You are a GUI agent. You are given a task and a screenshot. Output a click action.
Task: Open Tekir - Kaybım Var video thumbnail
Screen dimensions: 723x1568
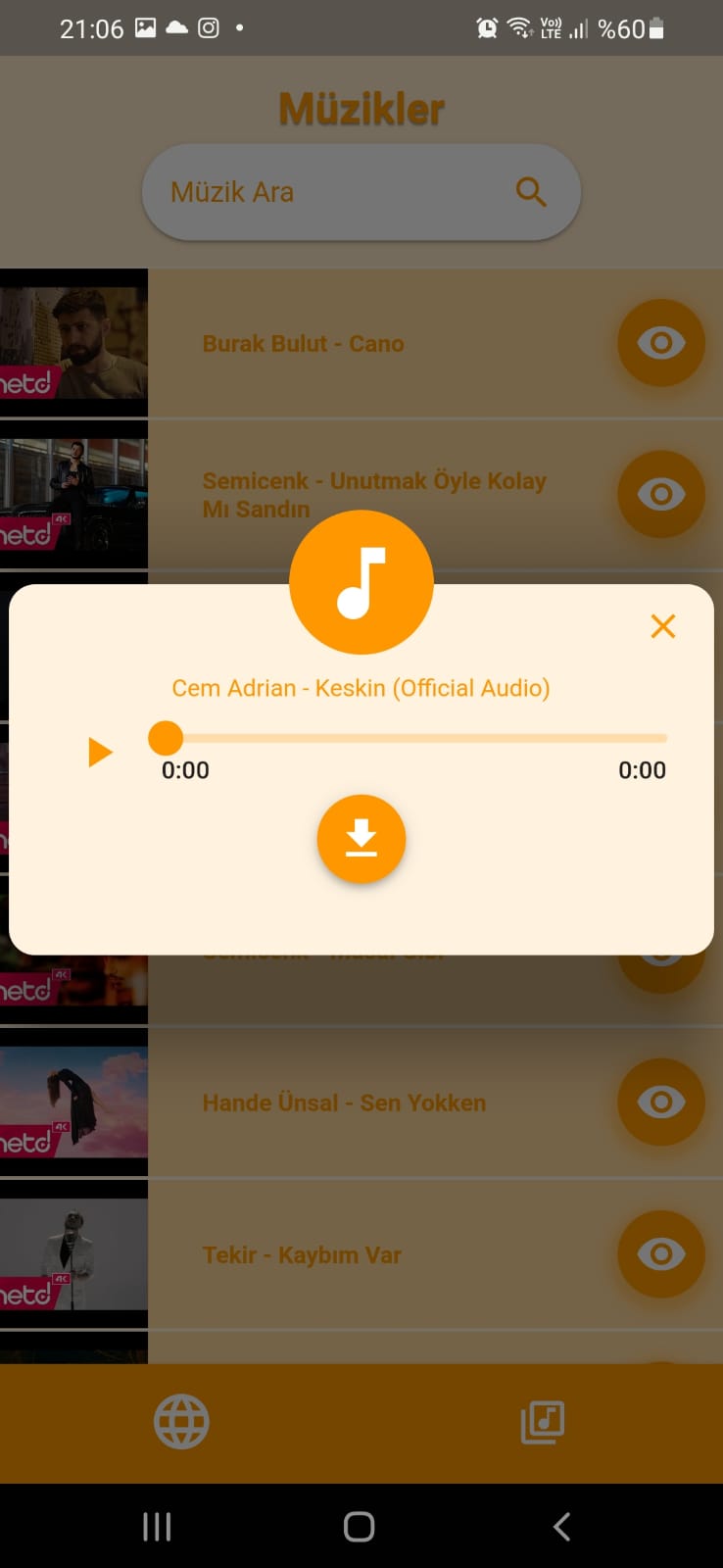73,1254
